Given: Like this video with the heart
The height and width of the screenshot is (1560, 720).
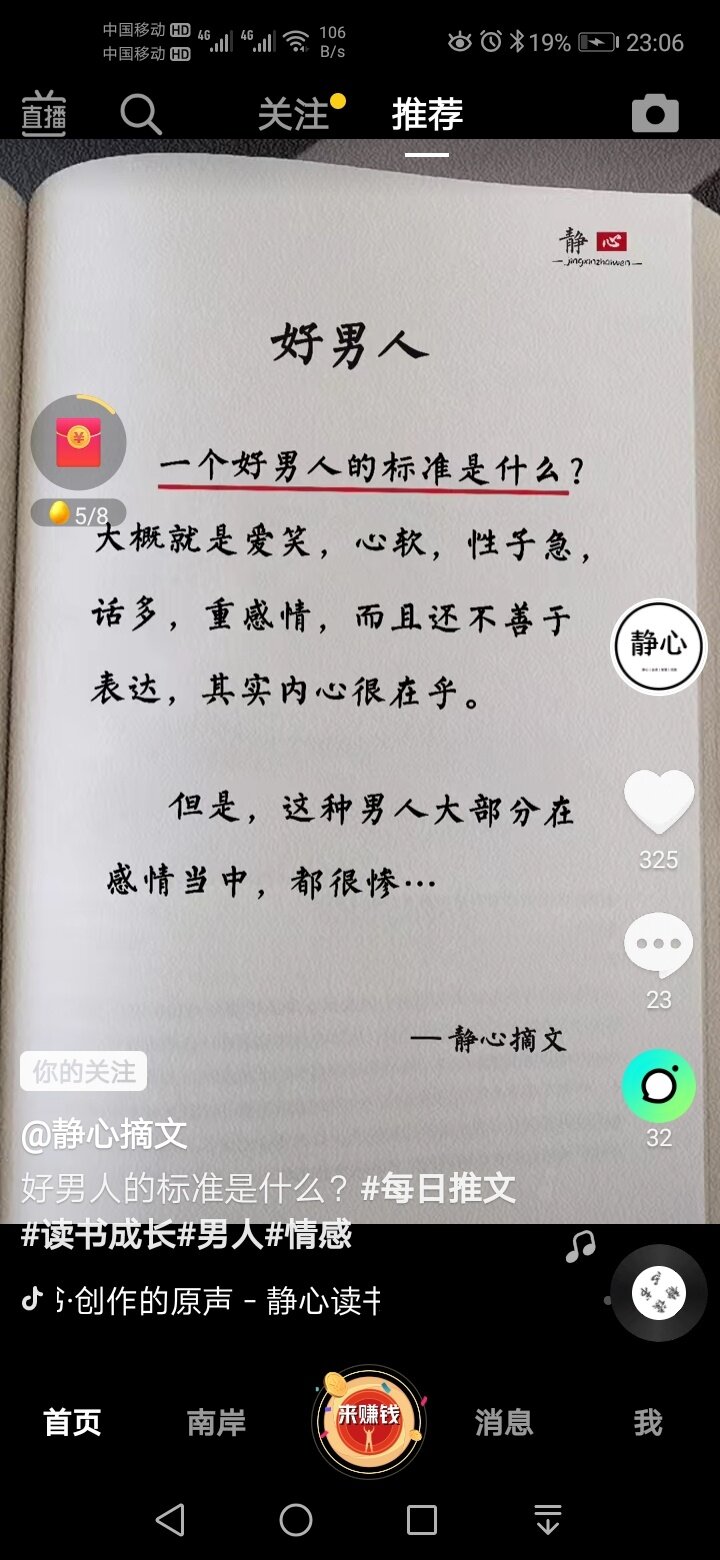Looking at the screenshot, I should (x=658, y=802).
